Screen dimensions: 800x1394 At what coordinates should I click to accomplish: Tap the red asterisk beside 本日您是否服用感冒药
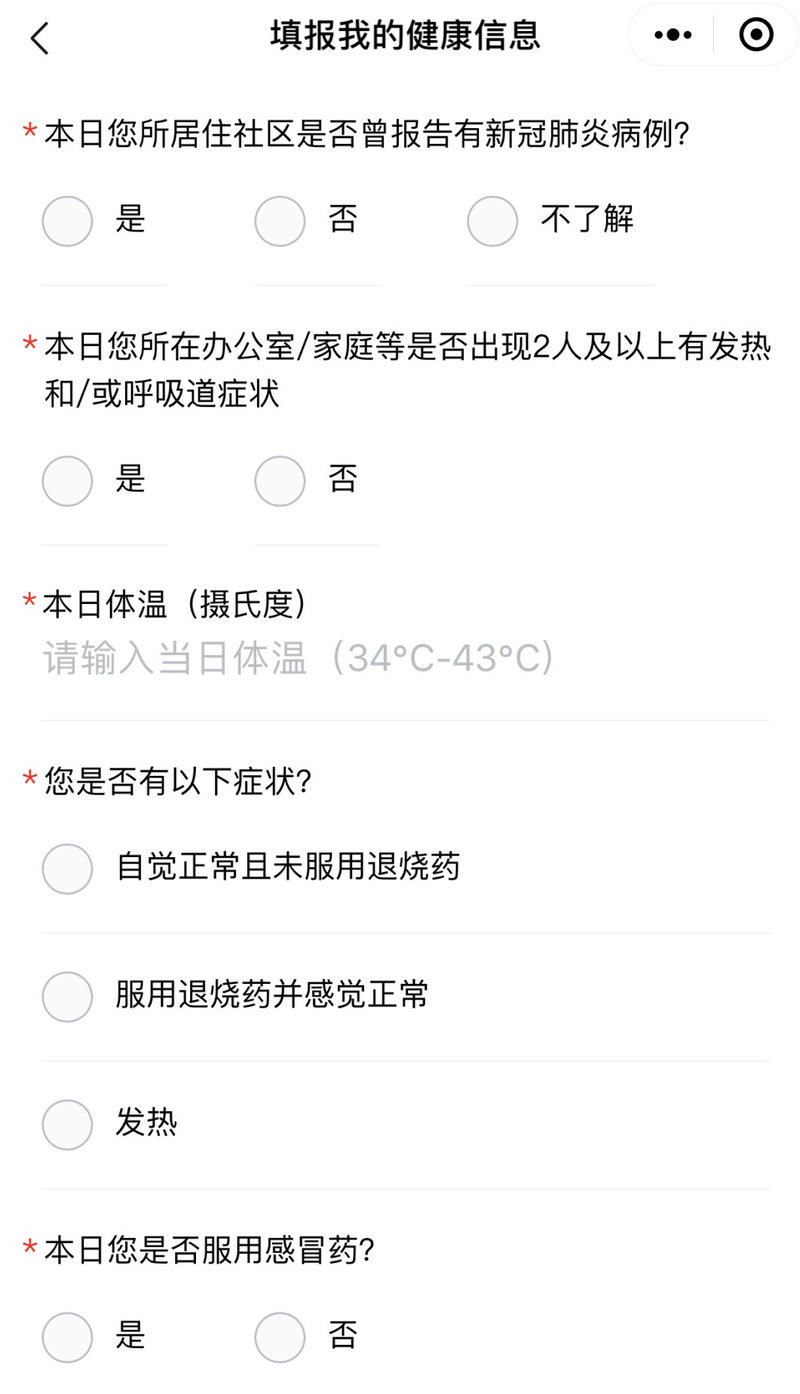(26, 1248)
